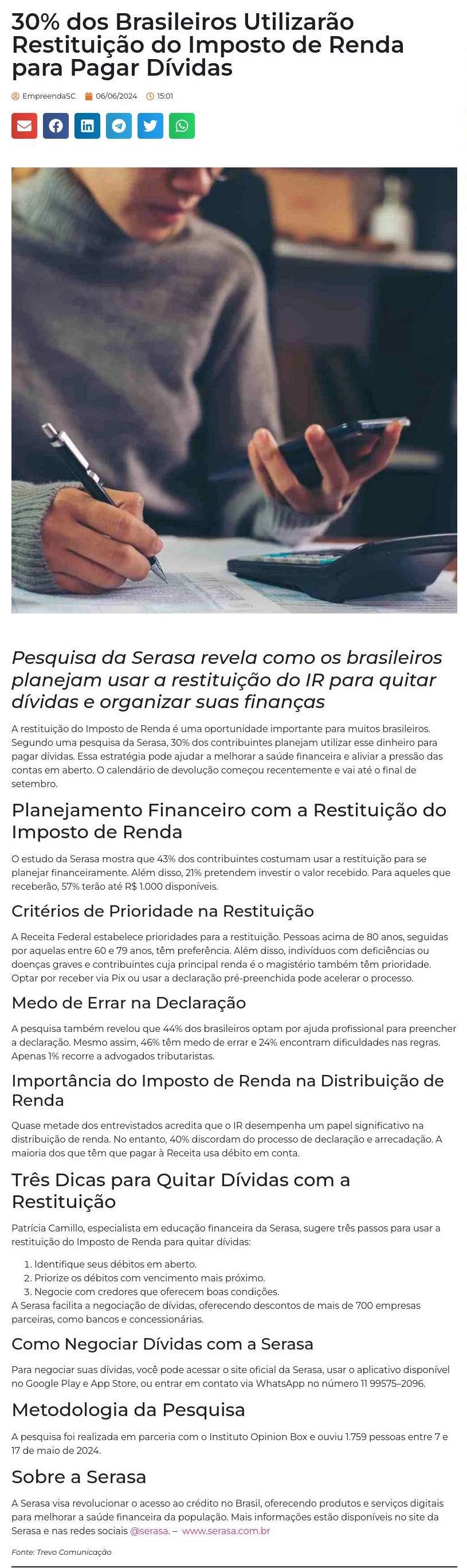
Task: Visit www.serasa.com.br link
Action: tap(226, 1530)
